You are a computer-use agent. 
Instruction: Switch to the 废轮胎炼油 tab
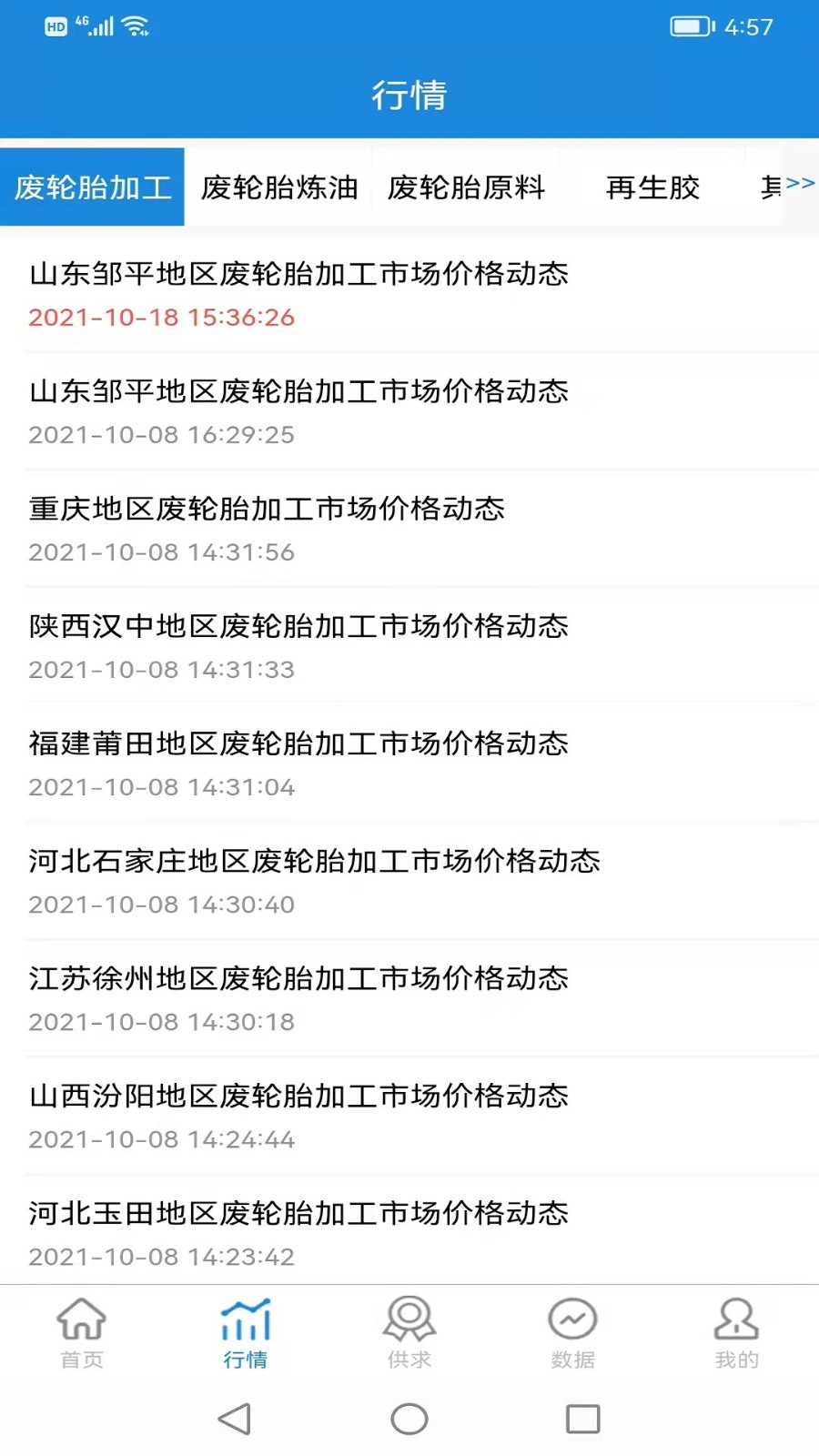pyautogui.click(x=279, y=187)
